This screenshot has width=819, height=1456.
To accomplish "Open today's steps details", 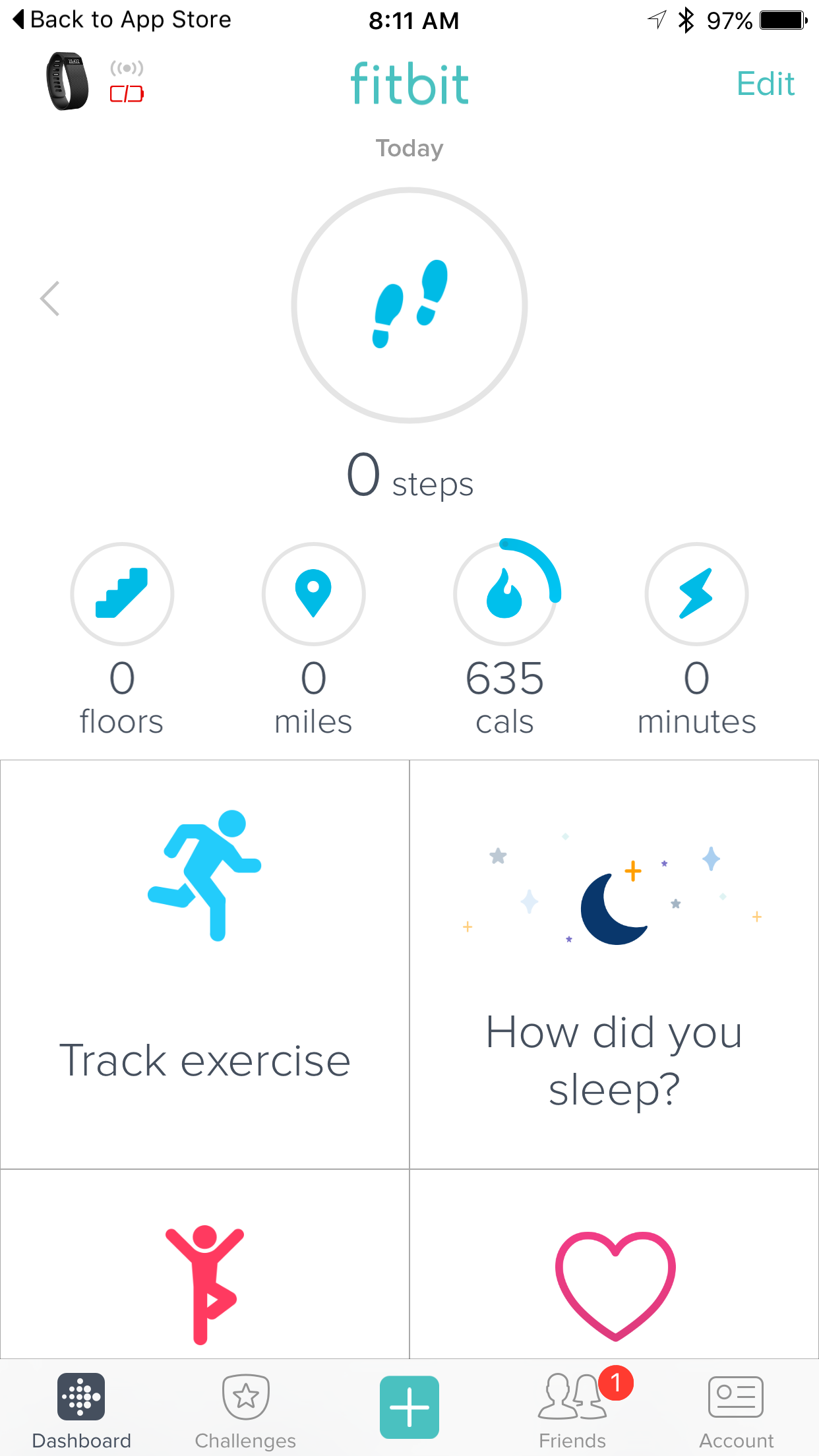I will (409, 305).
